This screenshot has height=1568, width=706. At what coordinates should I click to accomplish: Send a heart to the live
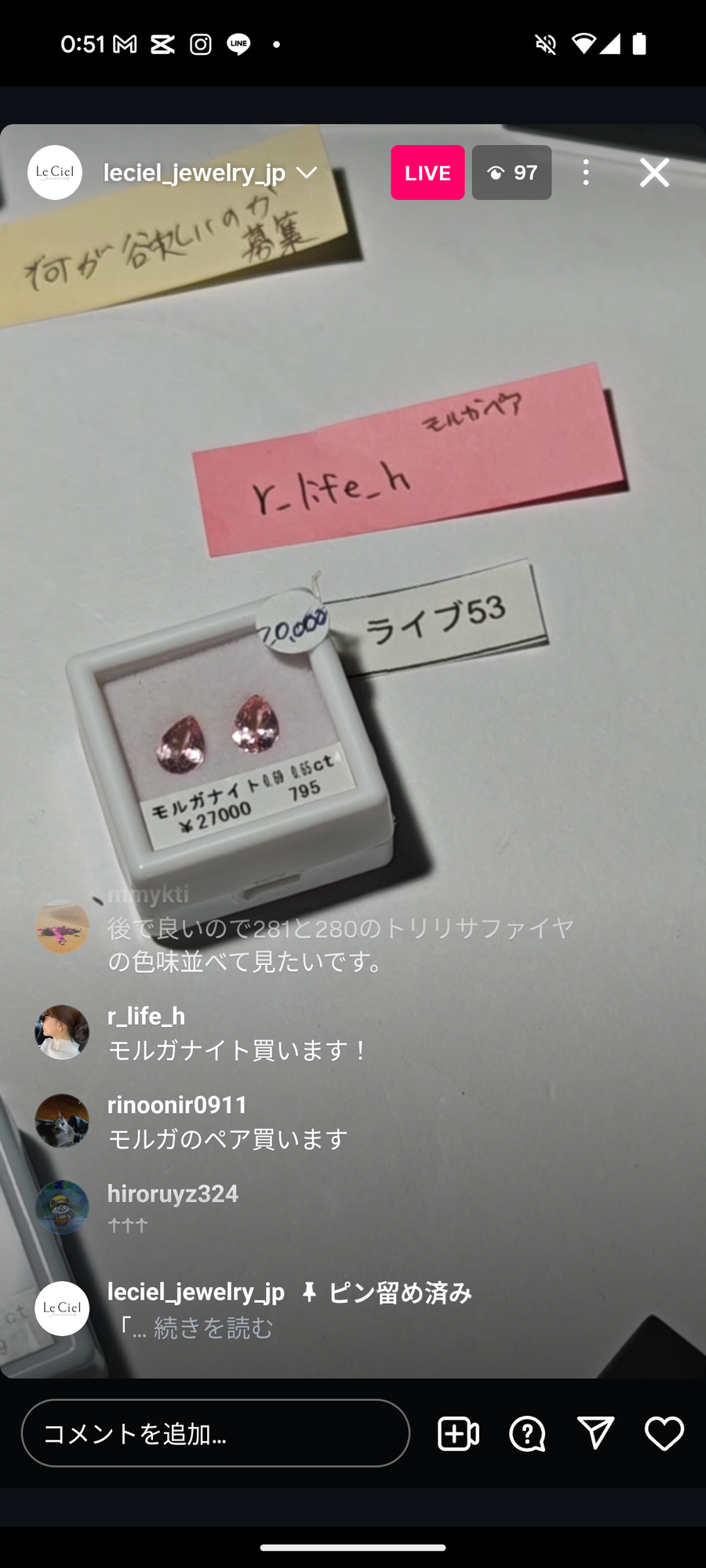664,1433
